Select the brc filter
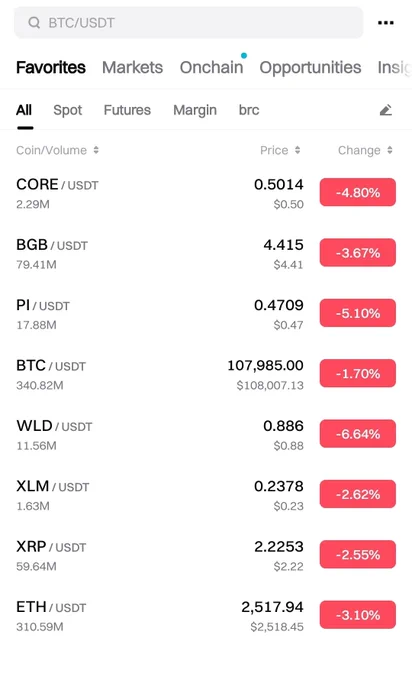The image size is (412, 680). (249, 110)
